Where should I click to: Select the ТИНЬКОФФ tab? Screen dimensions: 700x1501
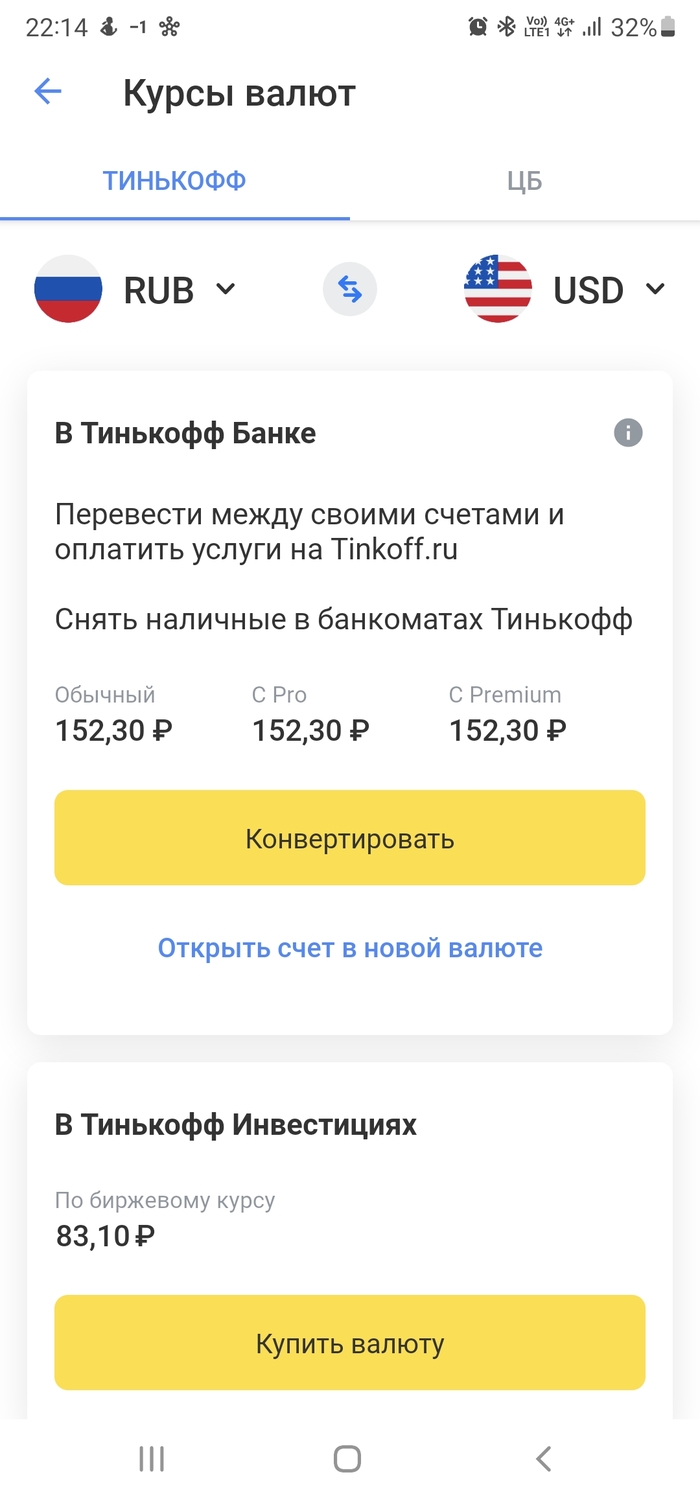point(175,181)
